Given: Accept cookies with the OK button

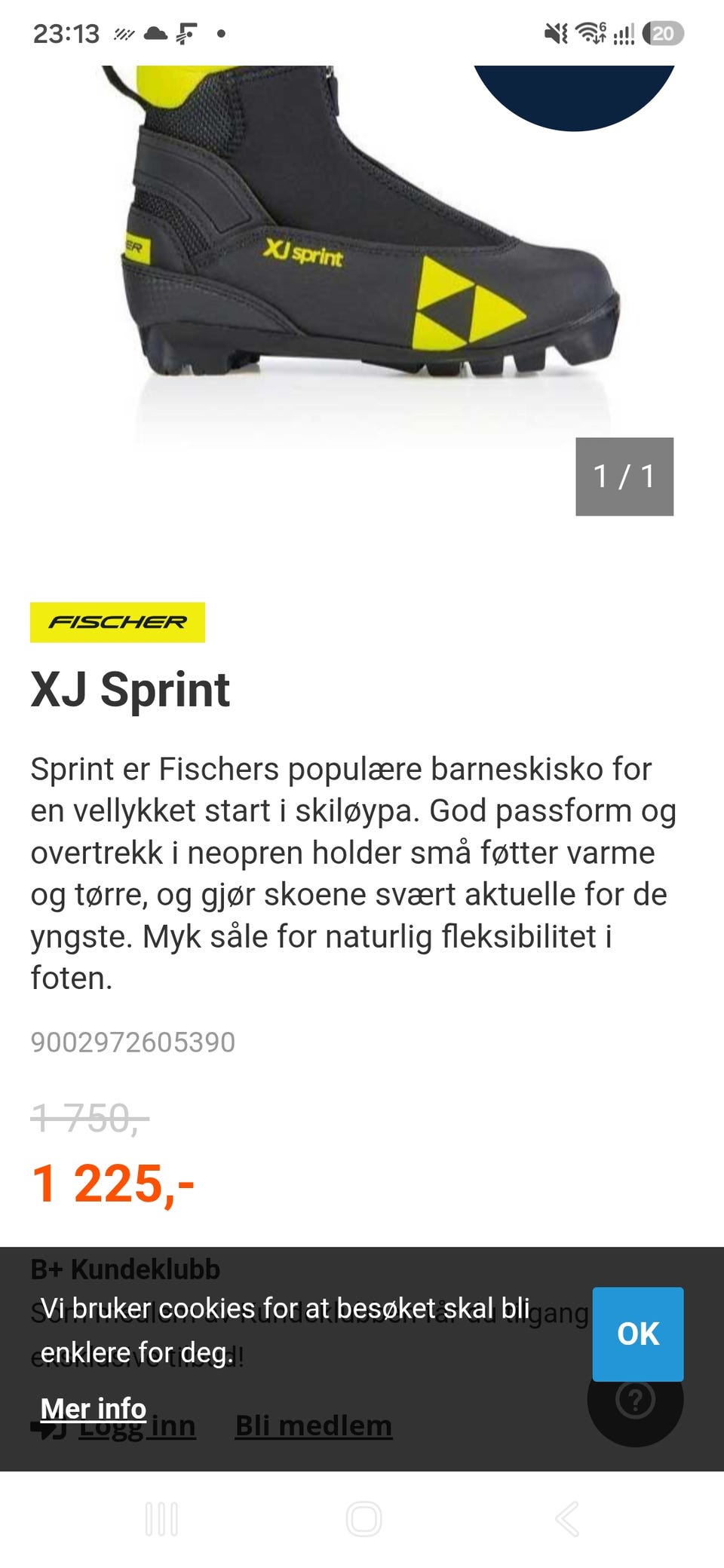Looking at the screenshot, I should coord(637,1334).
